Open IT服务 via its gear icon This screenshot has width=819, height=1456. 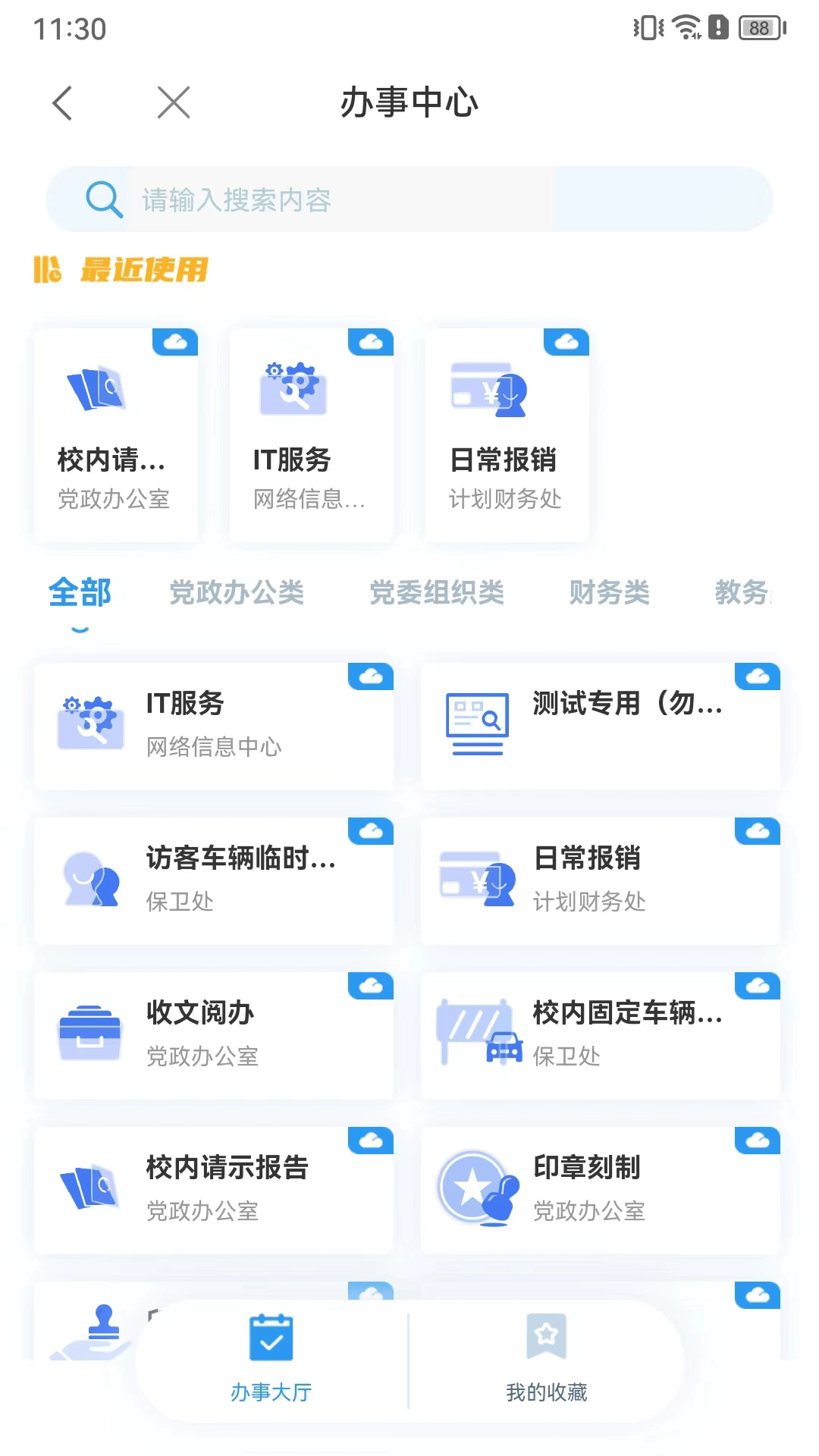pos(89,720)
